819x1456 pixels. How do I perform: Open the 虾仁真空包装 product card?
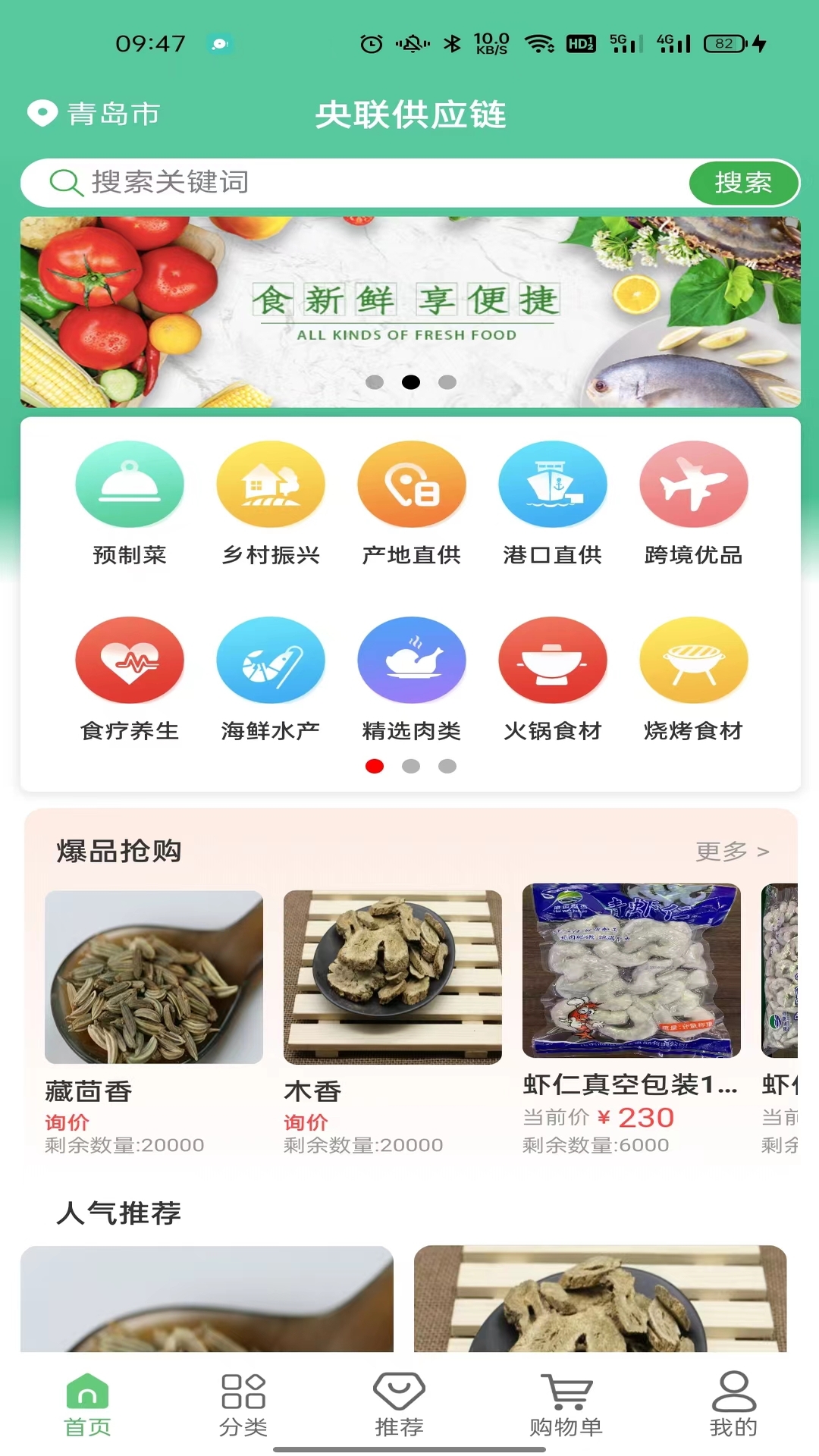click(x=632, y=1020)
